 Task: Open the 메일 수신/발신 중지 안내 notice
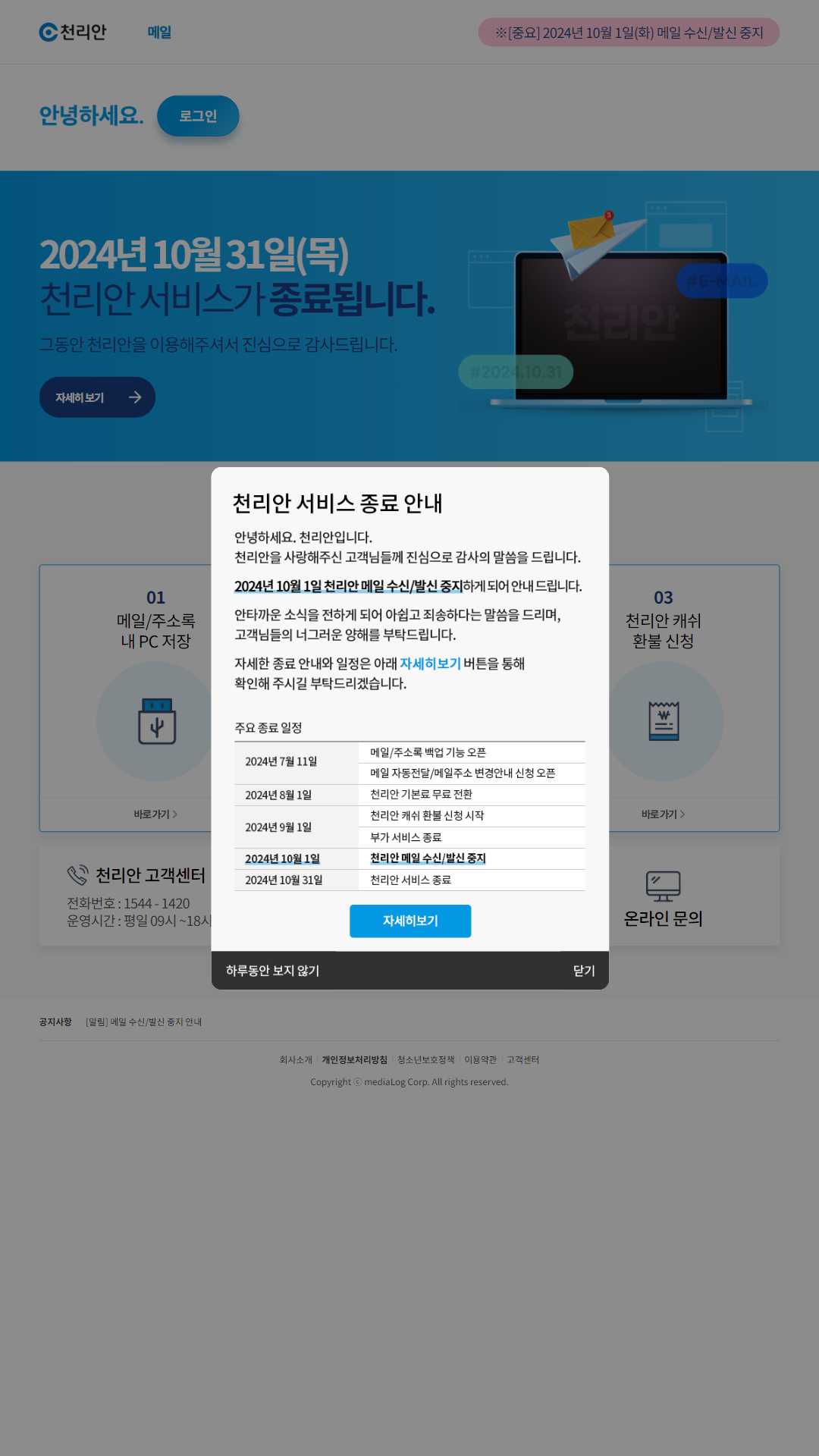[144, 1022]
